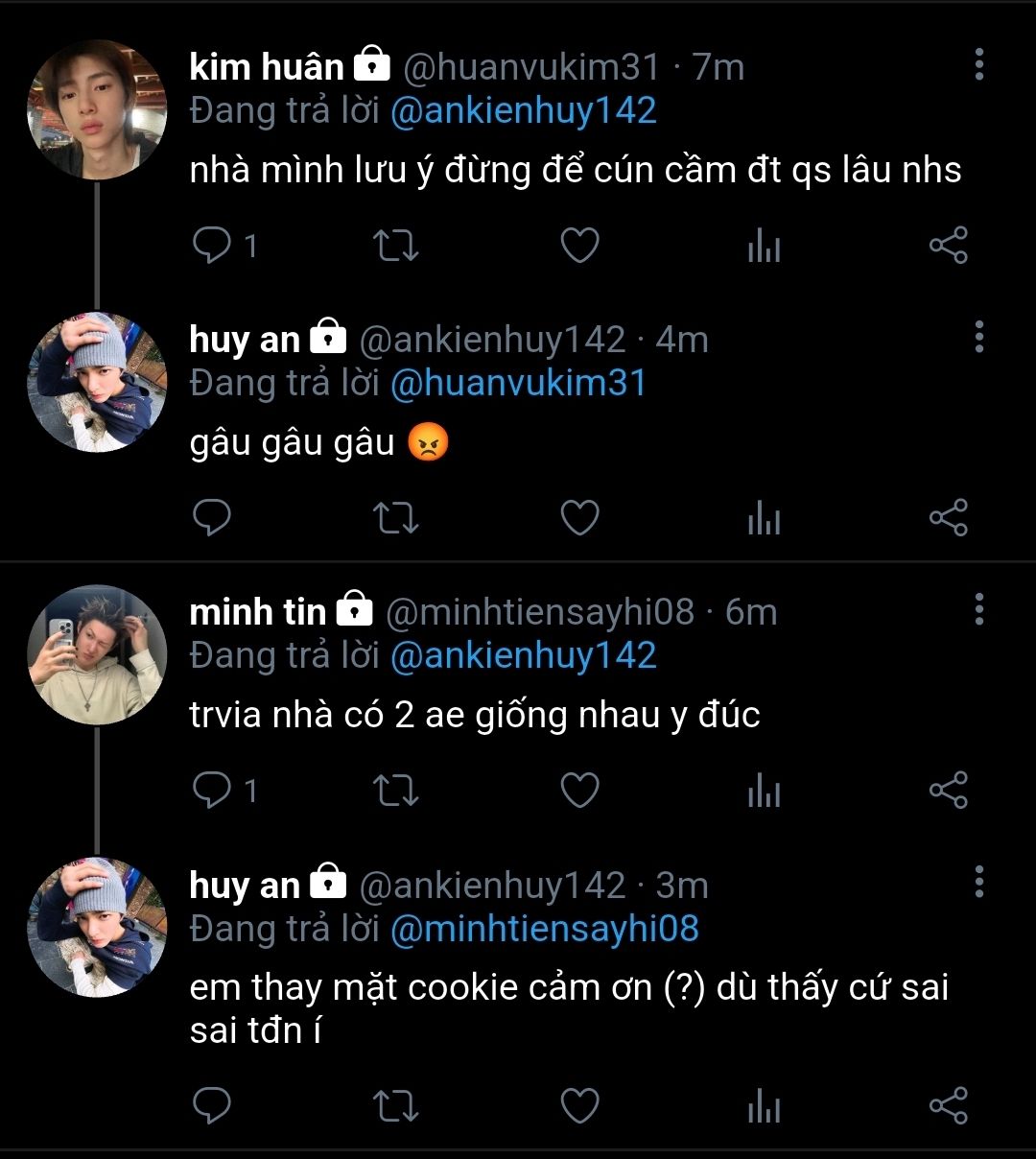Screen dimensions: 1036x1159
Task: Share huy an's cookie tweet
Action: [948, 1105]
